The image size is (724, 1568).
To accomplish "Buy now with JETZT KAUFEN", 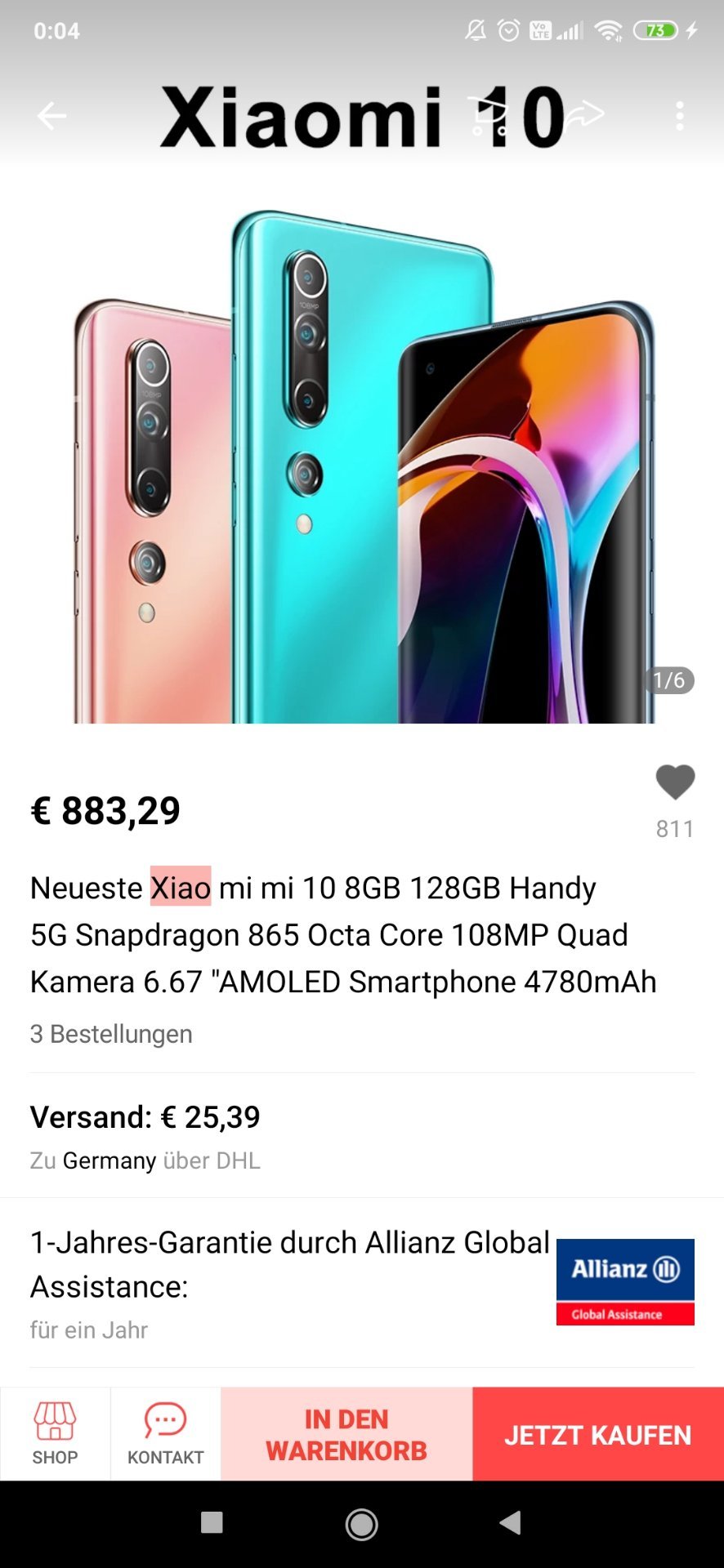I will pyautogui.click(x=598, y=1434).
